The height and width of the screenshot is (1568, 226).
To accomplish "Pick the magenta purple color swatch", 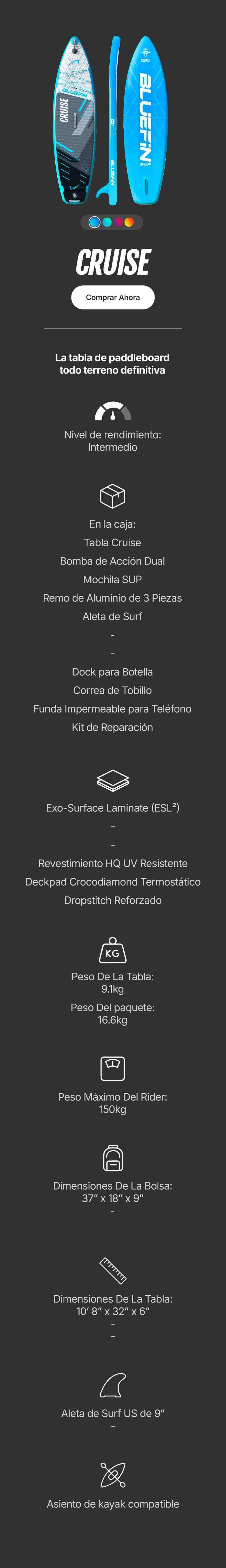I will pyautogui.click(x=118, y=222).
